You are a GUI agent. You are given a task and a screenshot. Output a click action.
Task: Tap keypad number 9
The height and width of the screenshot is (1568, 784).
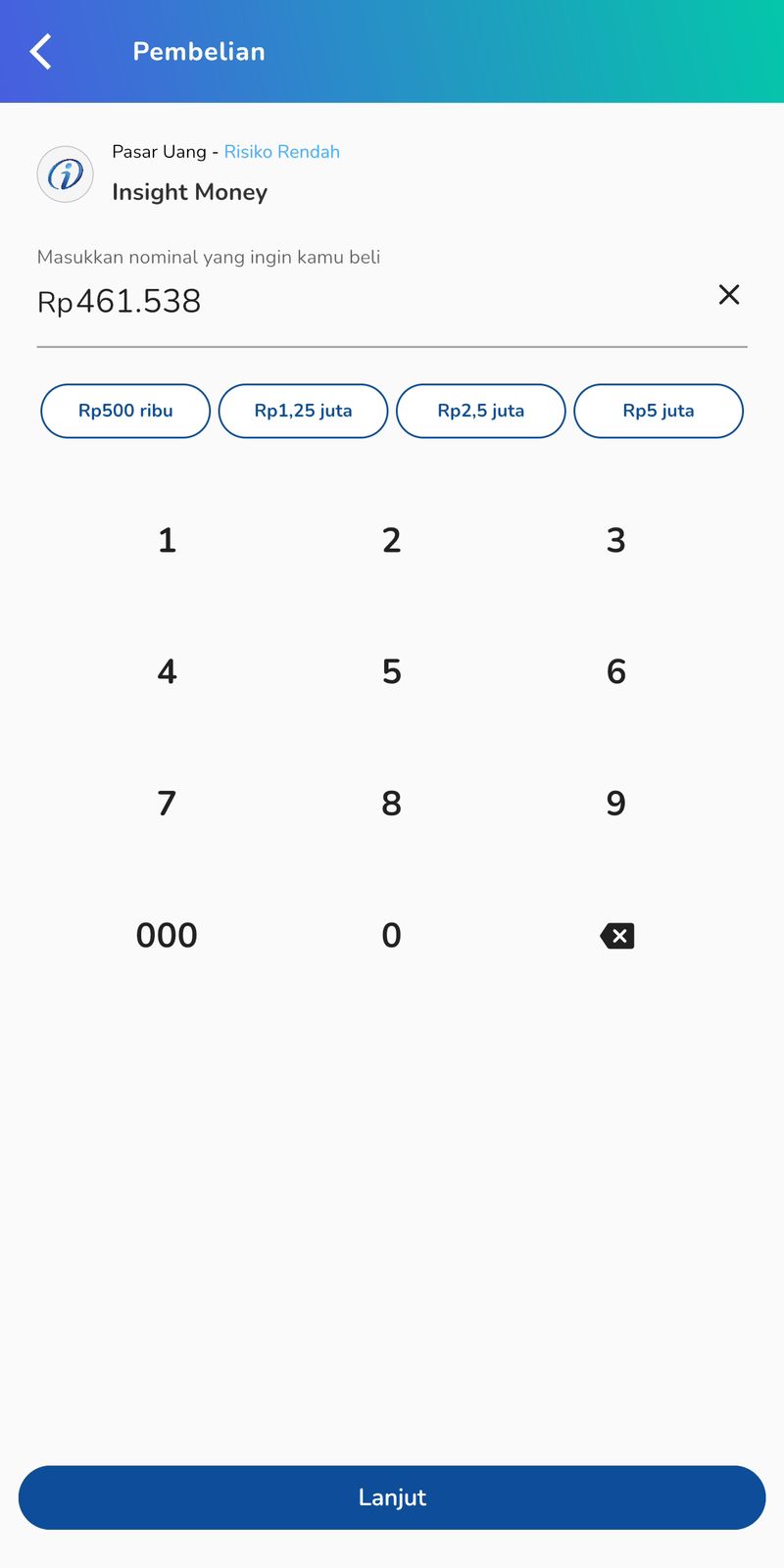[616, 804]
